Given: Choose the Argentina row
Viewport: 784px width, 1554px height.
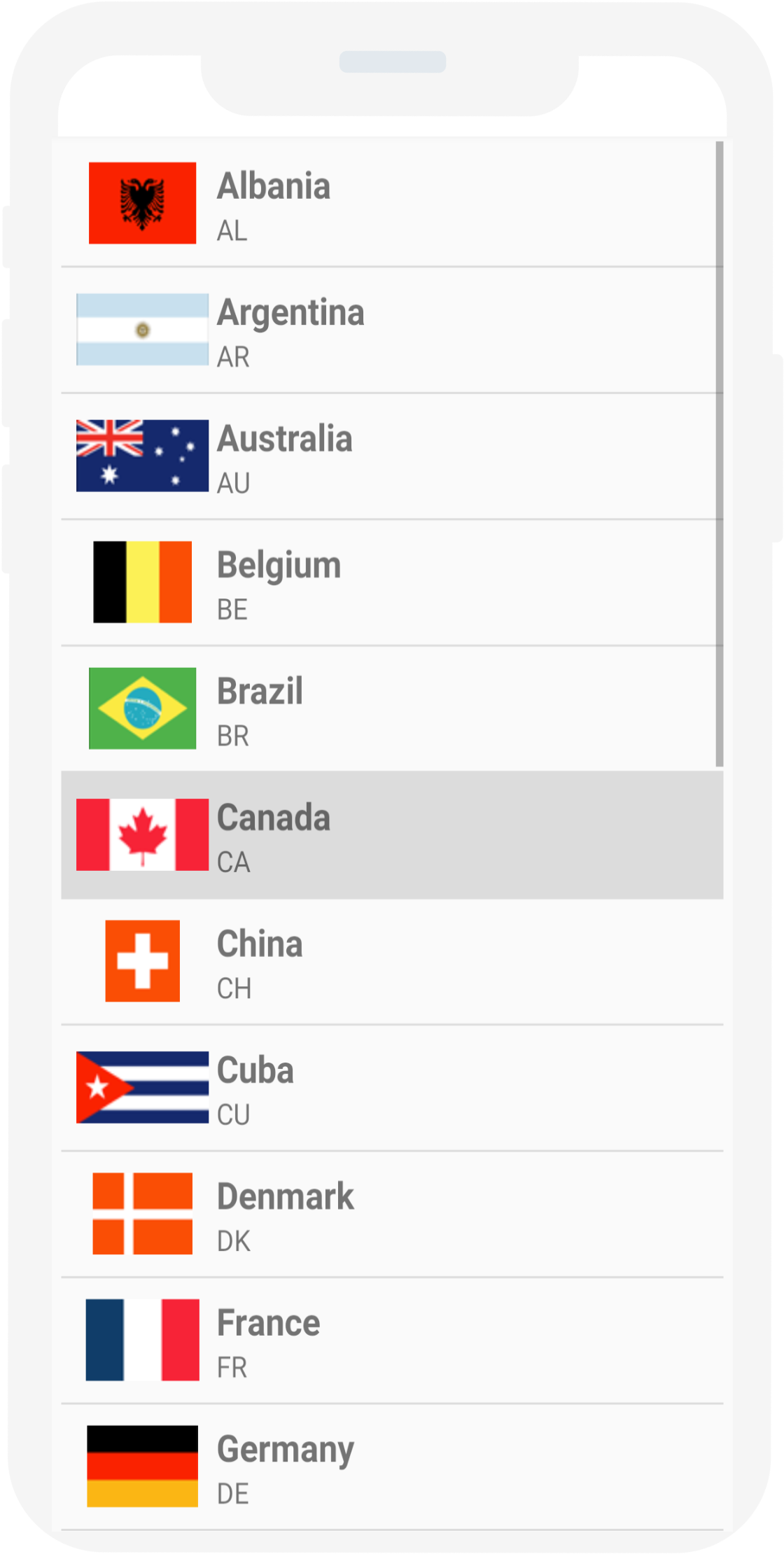Looking at the screenshot, I should tap(392, 330).
